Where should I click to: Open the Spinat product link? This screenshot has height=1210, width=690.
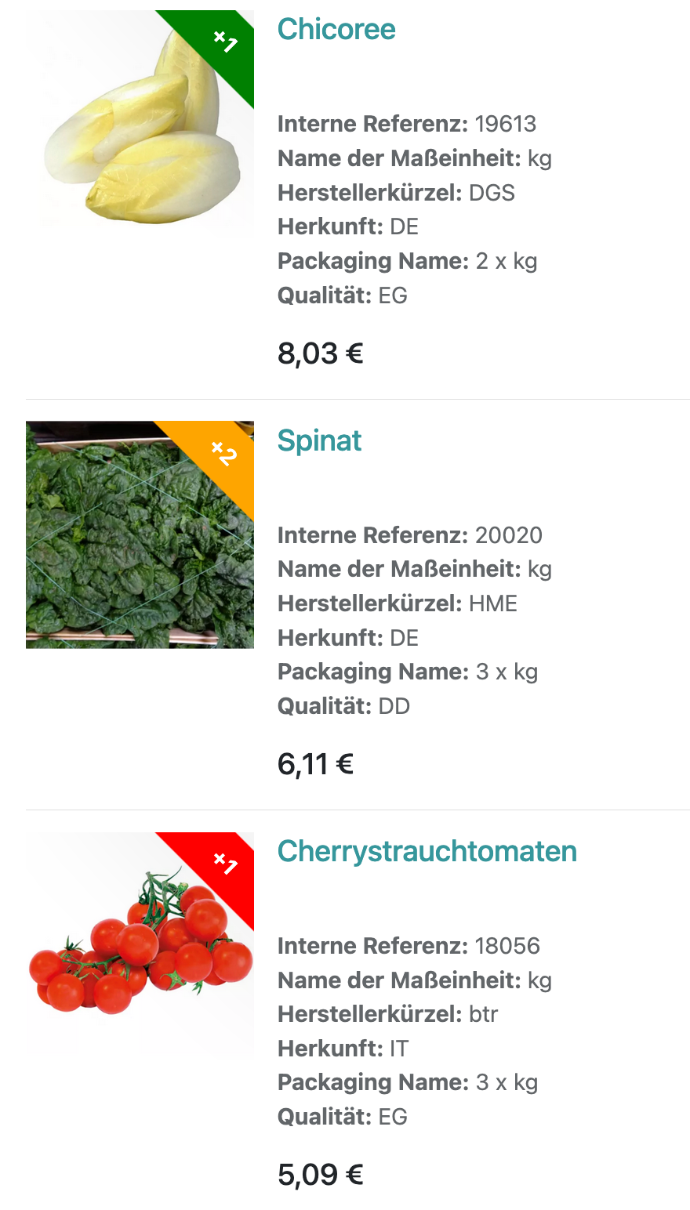319,441
